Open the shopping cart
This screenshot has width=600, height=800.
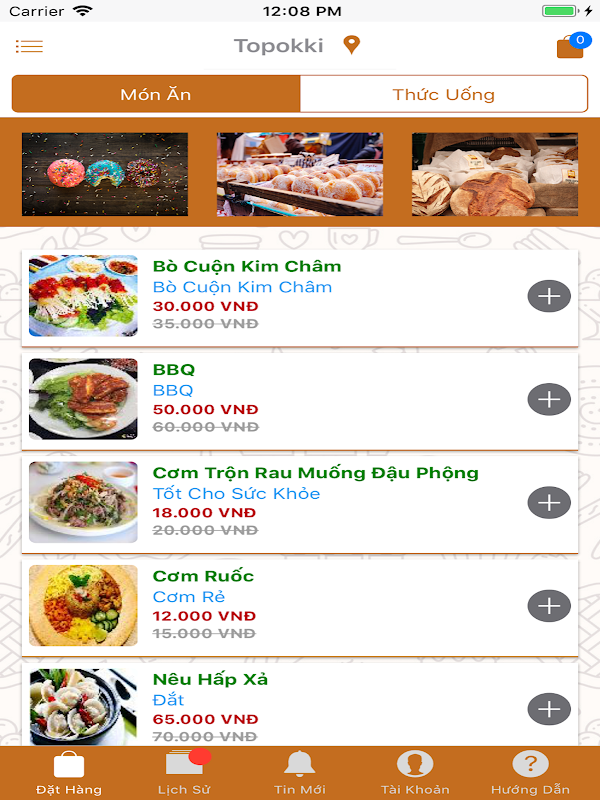tap(570, 47)
